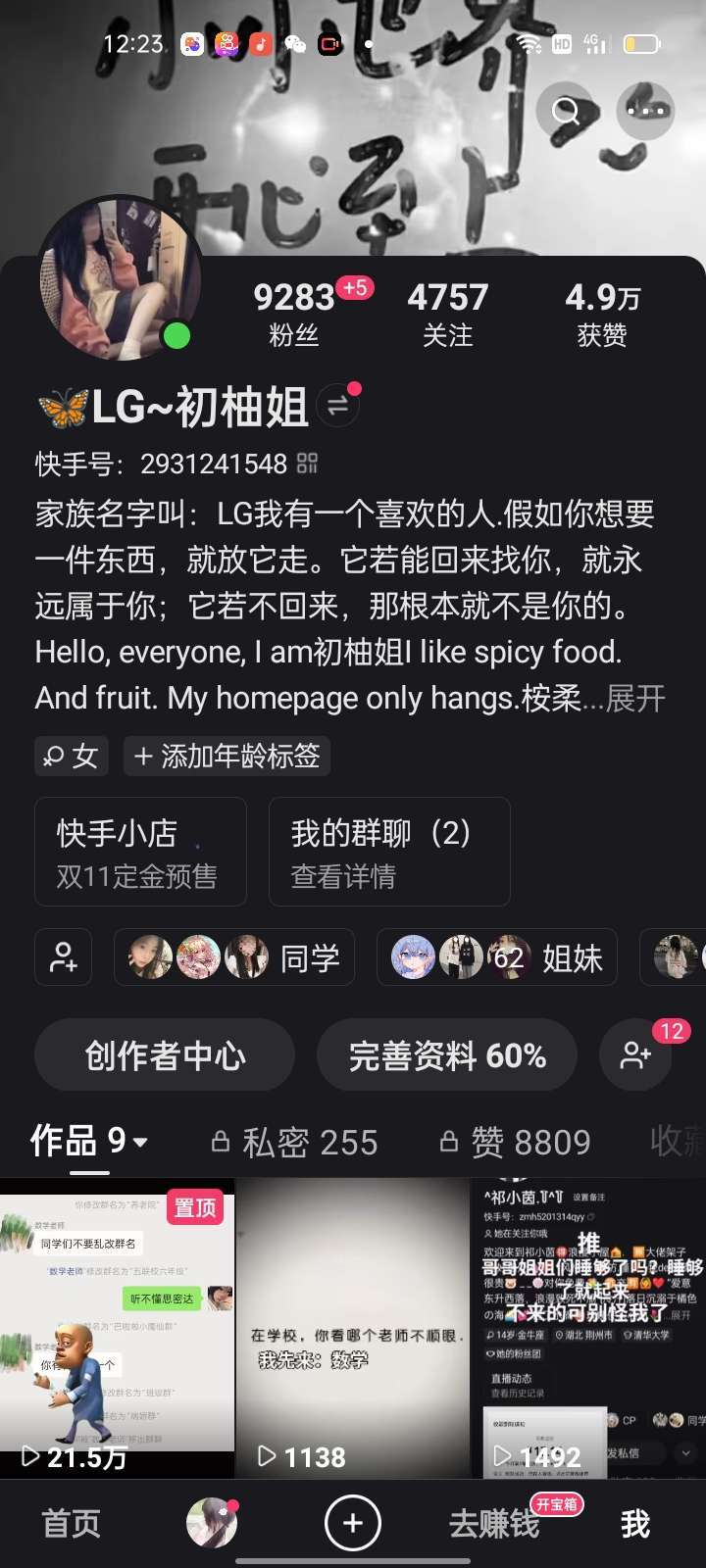Open the video with 1138 plays

[353, 1328]
